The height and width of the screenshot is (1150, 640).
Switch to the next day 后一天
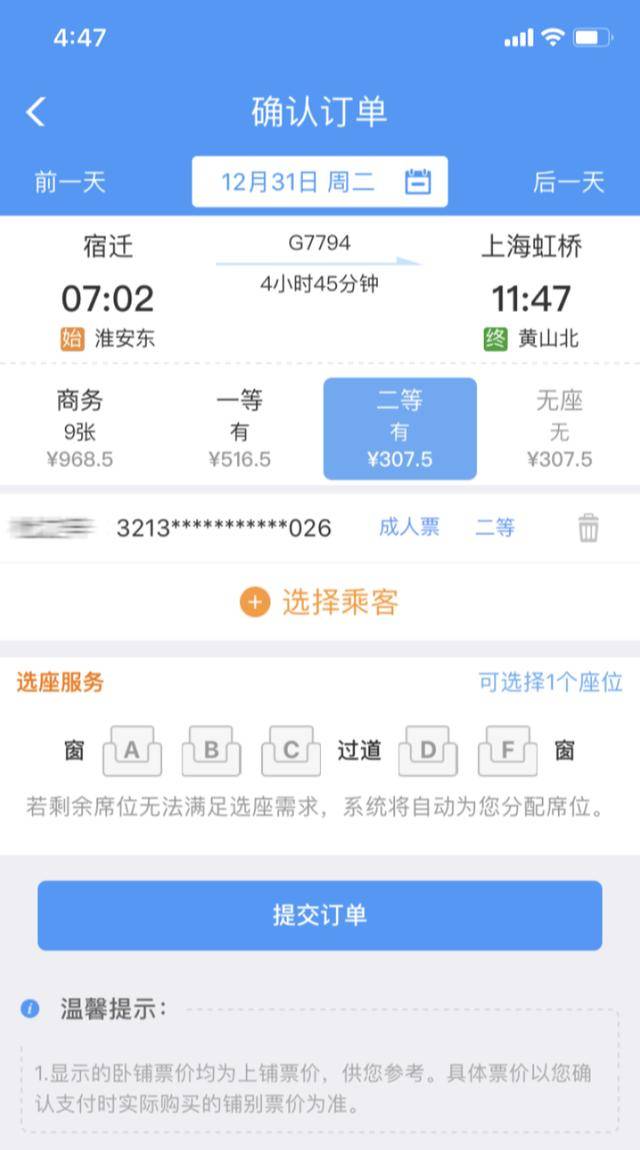[568, 182]
